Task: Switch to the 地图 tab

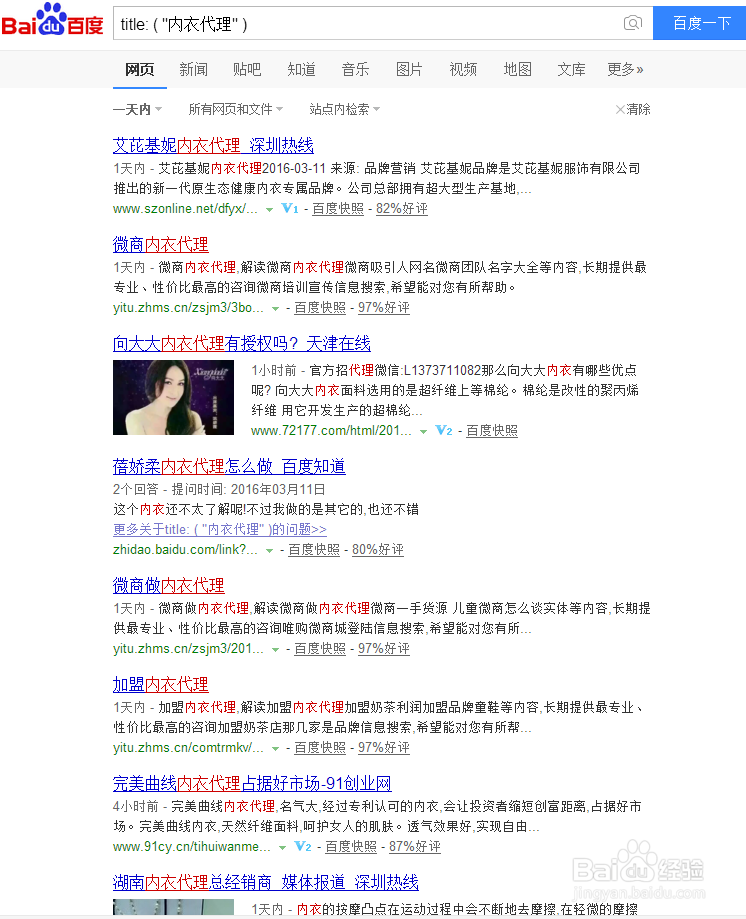Action: click(x=517, y=69)
